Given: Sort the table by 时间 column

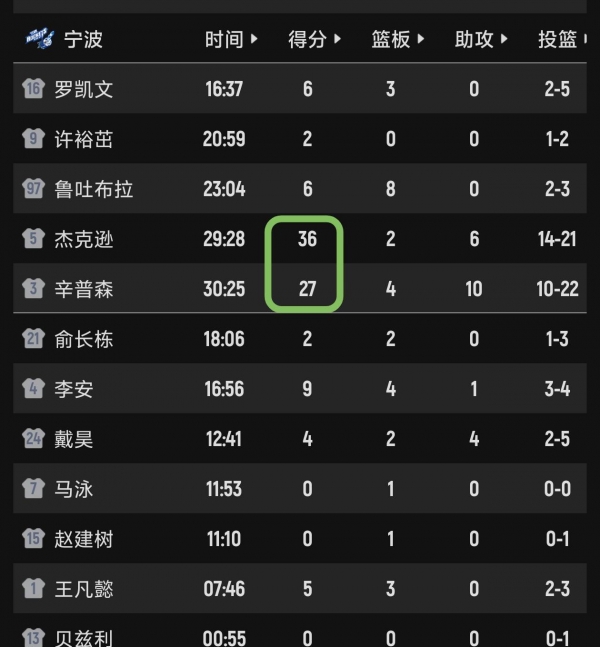Looking at the screenshot, I should pyautogui.click(x=231, y=40).
